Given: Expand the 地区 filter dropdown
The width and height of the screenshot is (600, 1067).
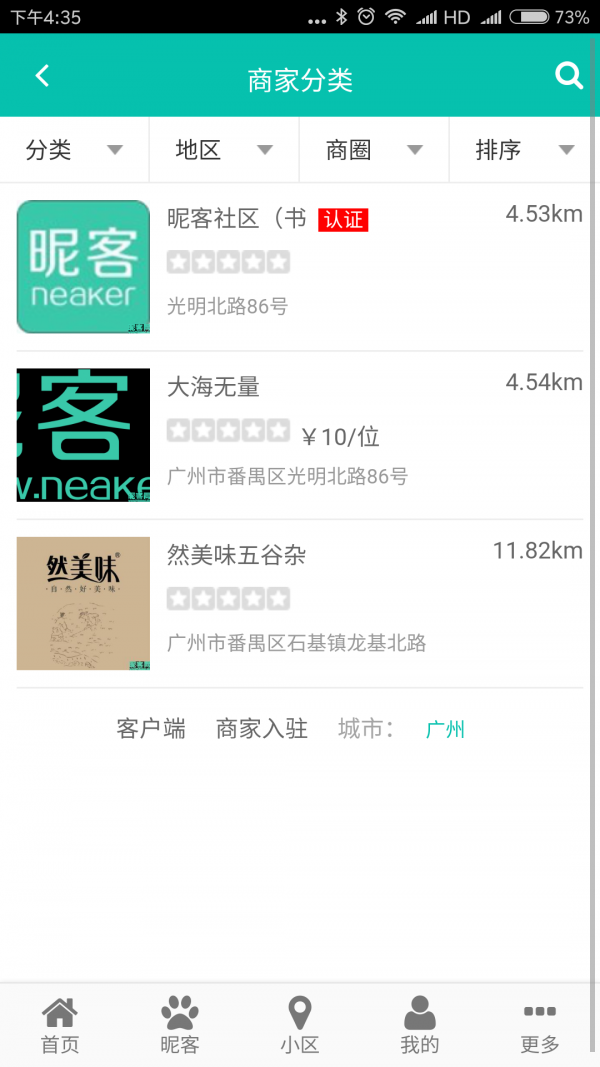Looking at the screenshot, I should [x=224, y=150].
